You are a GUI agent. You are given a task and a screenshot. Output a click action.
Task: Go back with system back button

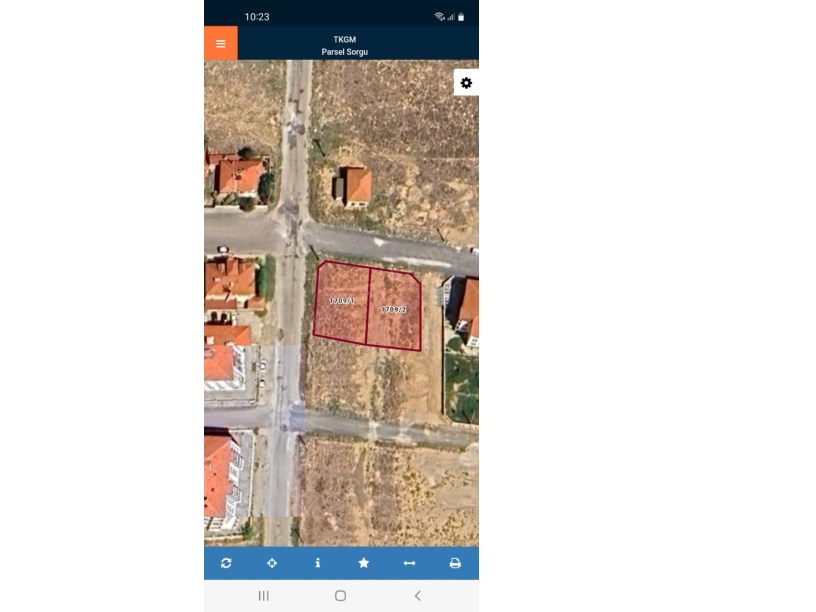click(417, 596)
